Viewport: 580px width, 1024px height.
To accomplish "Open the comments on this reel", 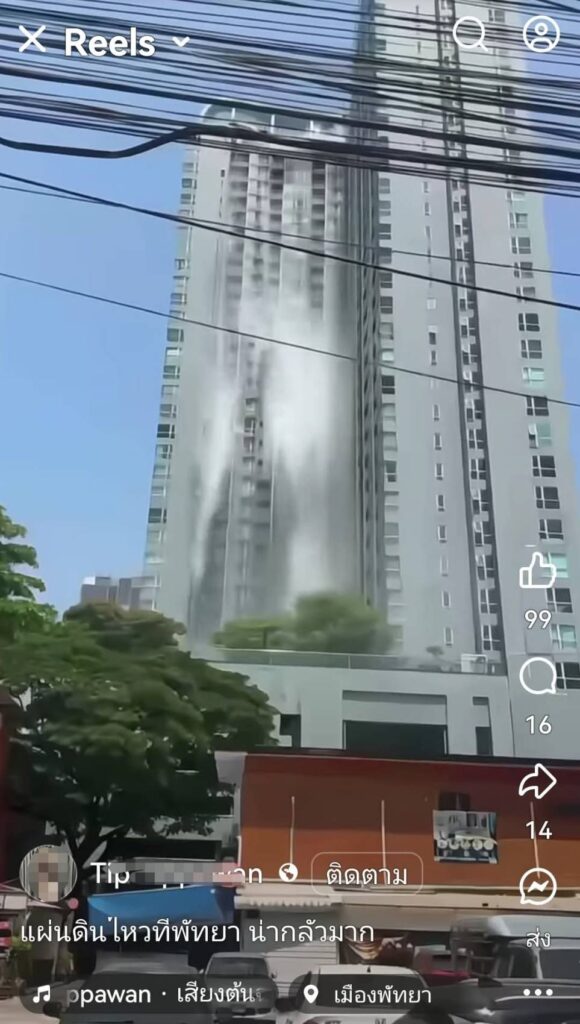I will coord(538,677).
